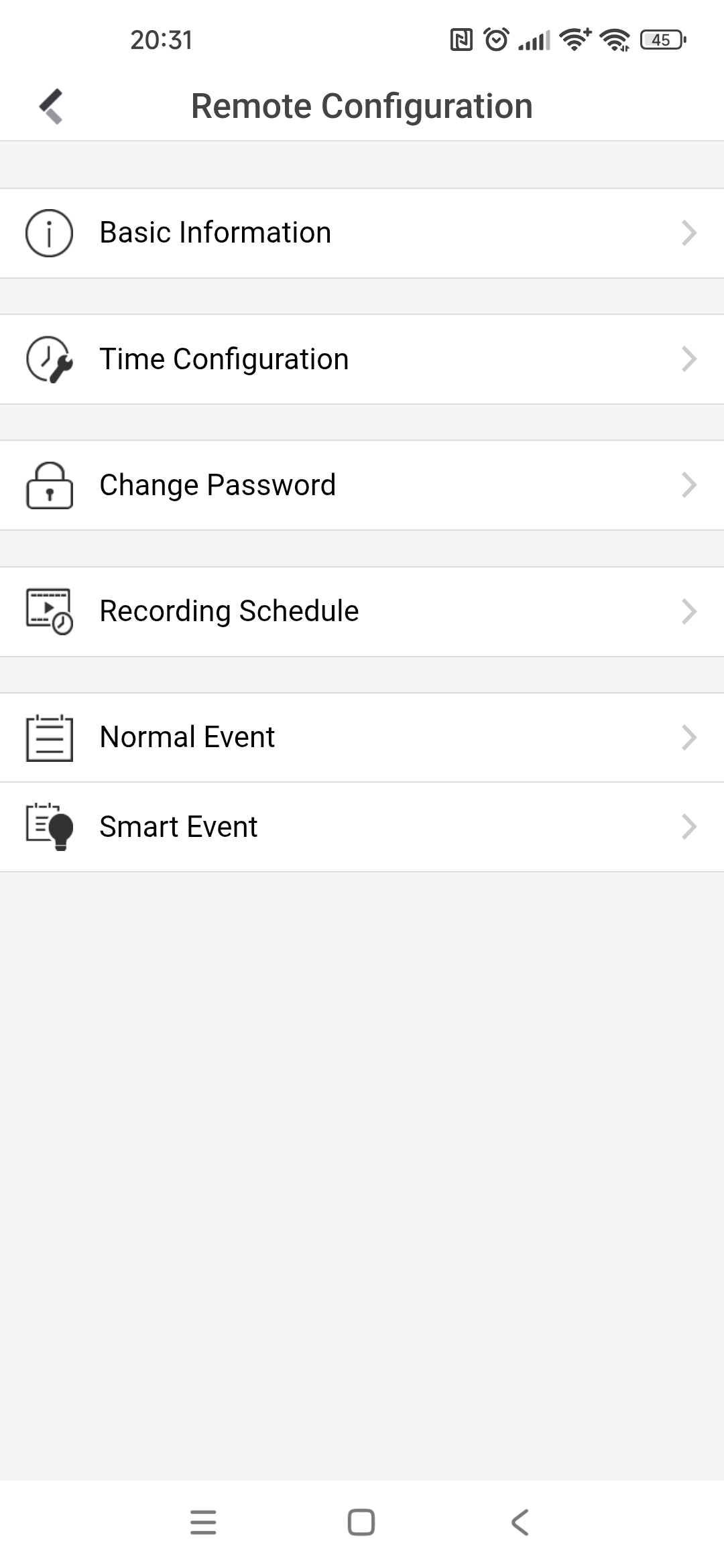Image resolution: width=724 pixels, height=1568 pixels.
Task: Open the Recording Schedule
Action: point(362,611)
